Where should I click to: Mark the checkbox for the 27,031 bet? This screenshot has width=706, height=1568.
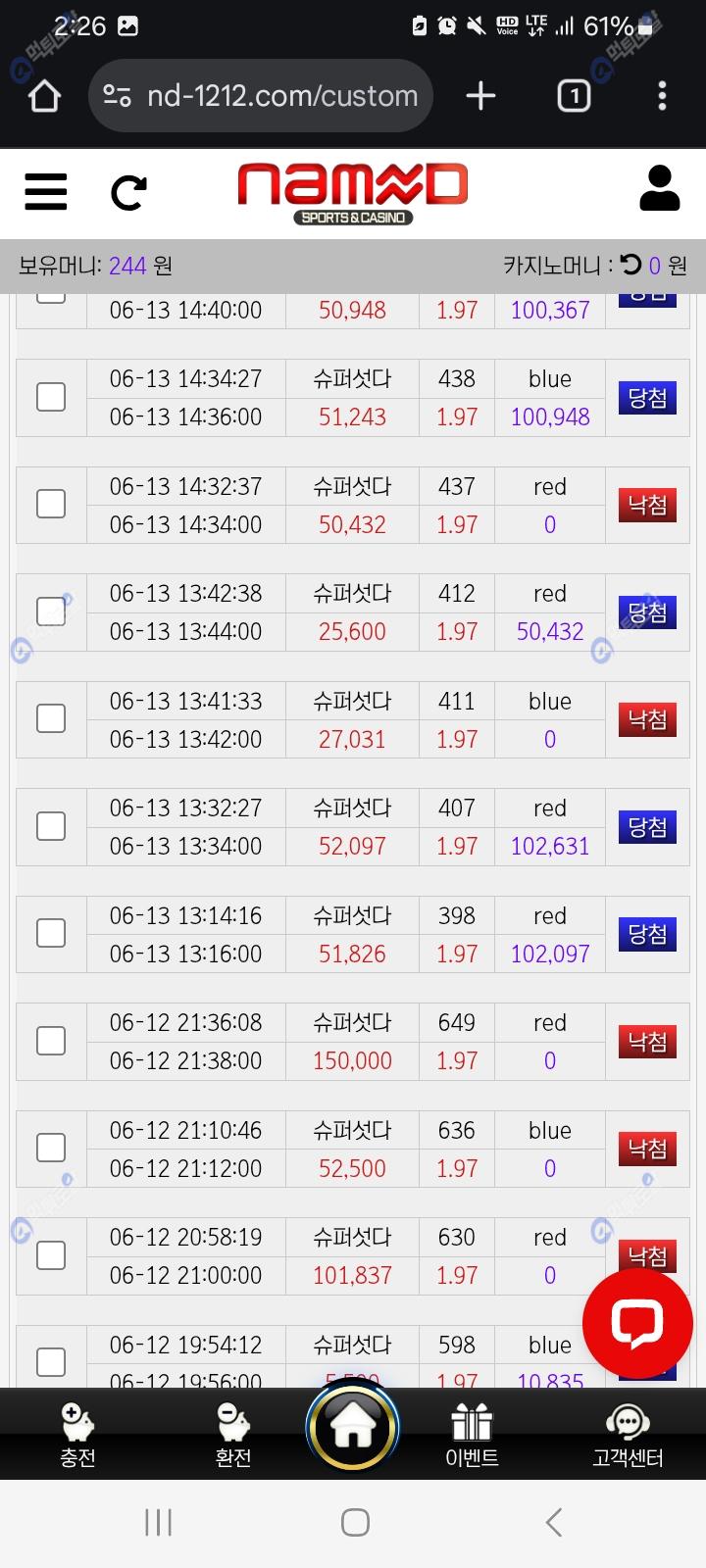(x=51, y=718)
